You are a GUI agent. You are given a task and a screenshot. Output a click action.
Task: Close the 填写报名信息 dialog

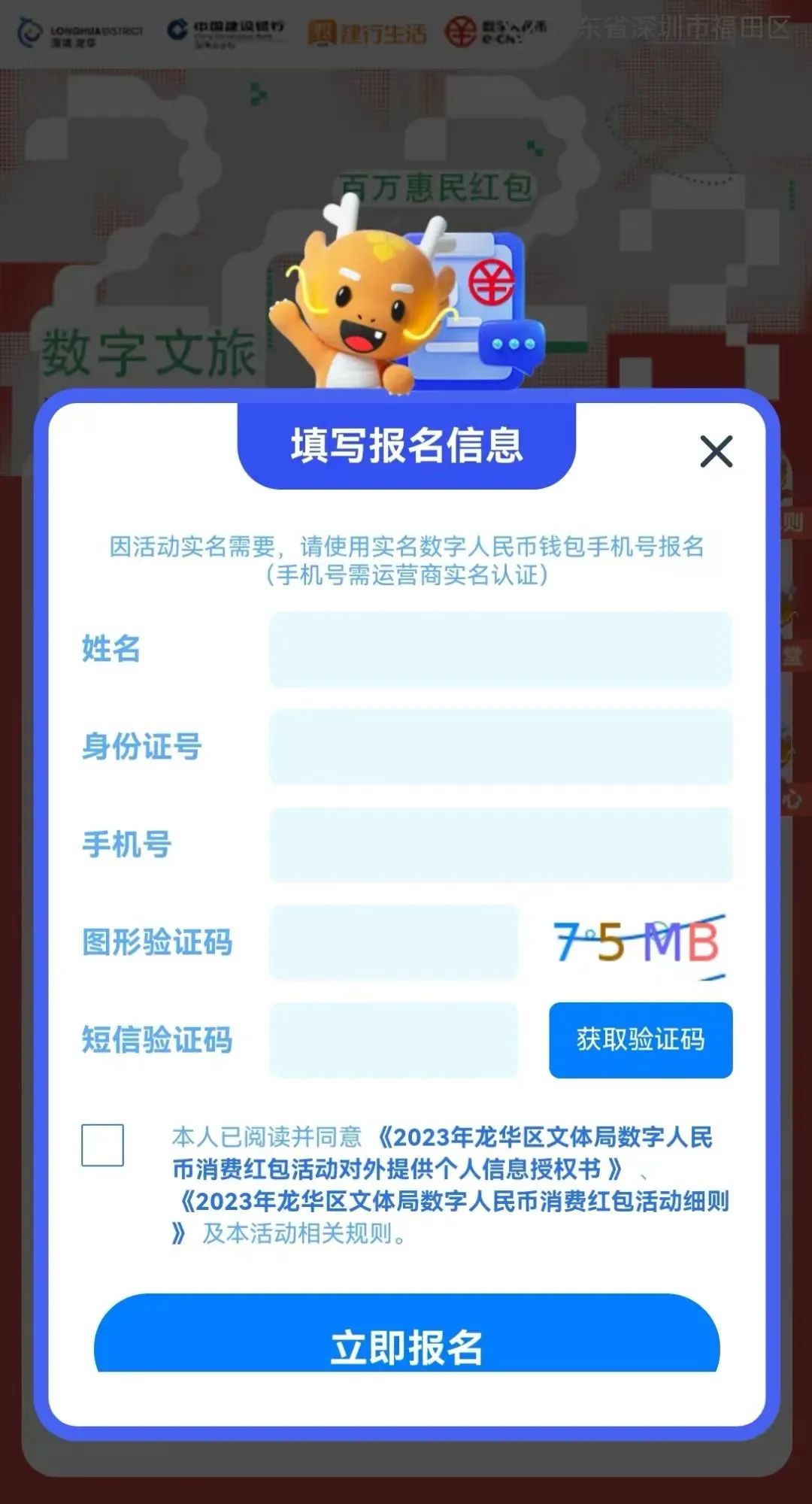(x=716, y=451)
